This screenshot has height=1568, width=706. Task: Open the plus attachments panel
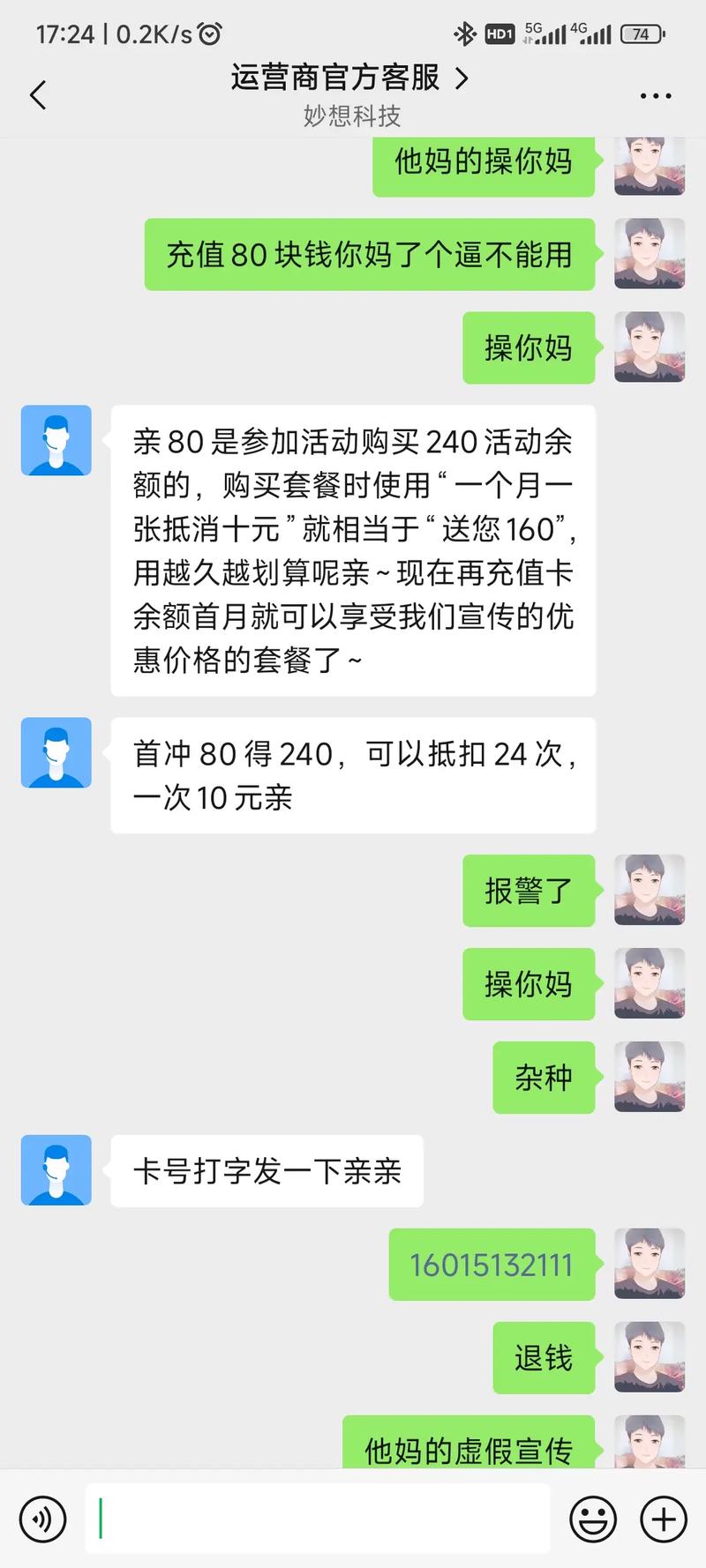coord(663,1519)
